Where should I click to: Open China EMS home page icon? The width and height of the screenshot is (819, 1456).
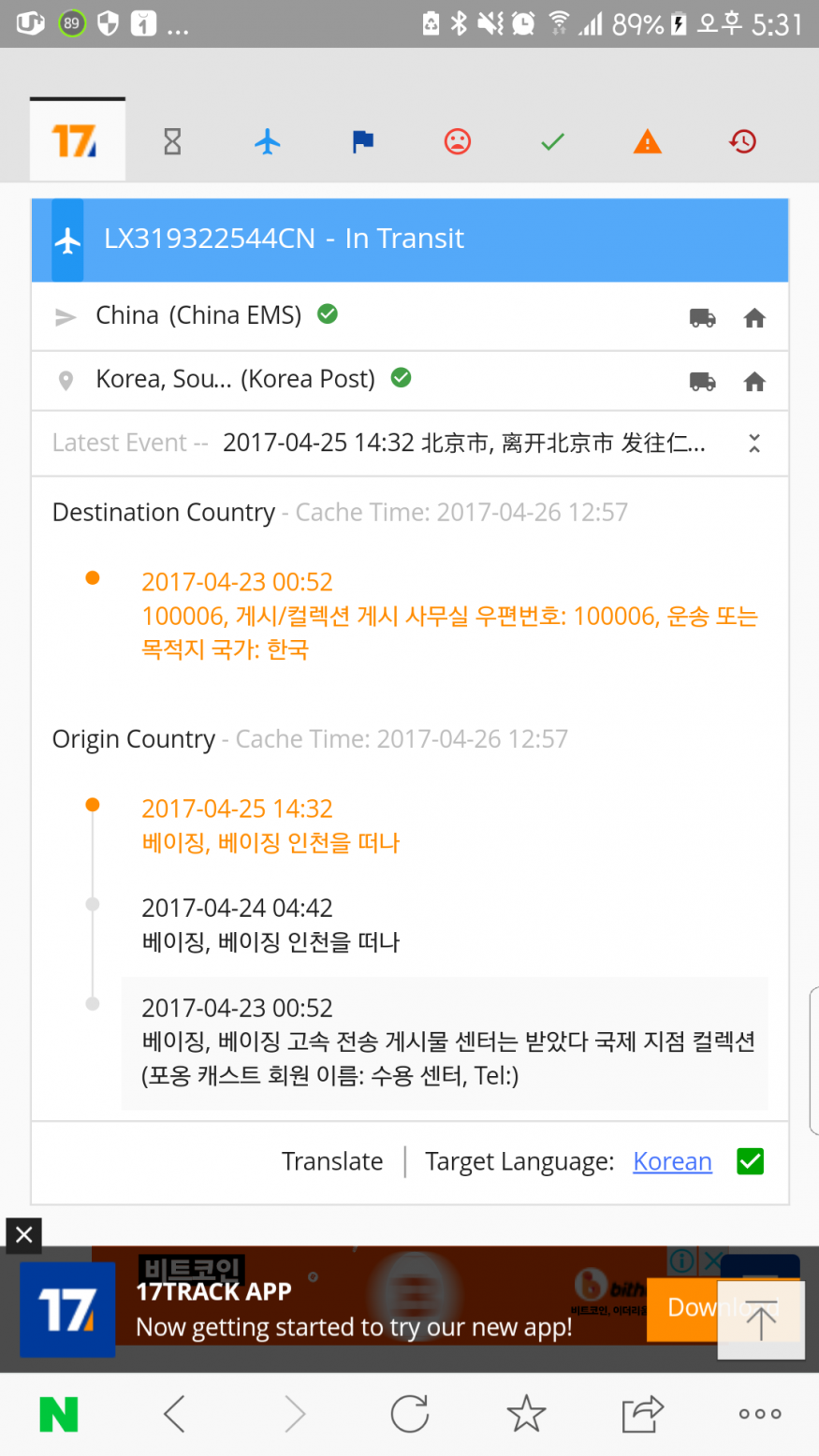754,318
